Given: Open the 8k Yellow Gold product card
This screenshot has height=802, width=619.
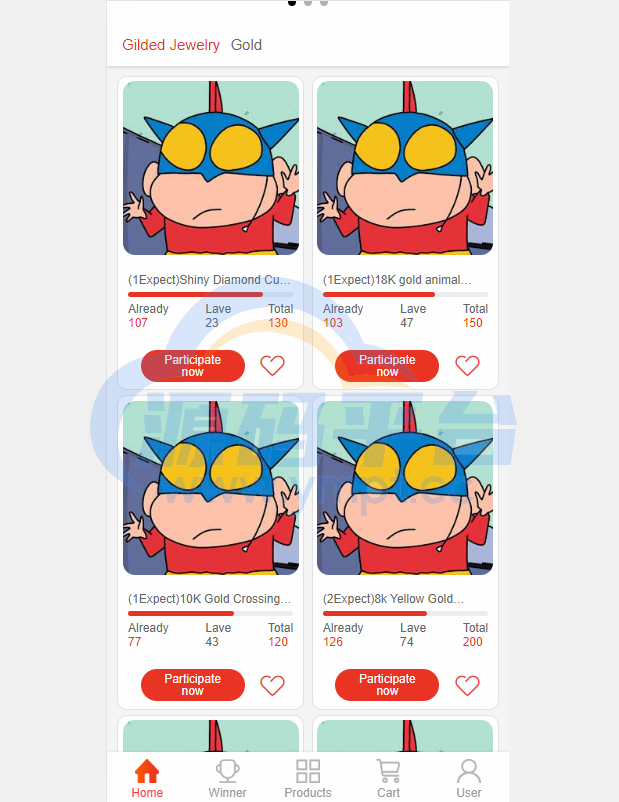Looking at the screenshot, I should (405, 487).
